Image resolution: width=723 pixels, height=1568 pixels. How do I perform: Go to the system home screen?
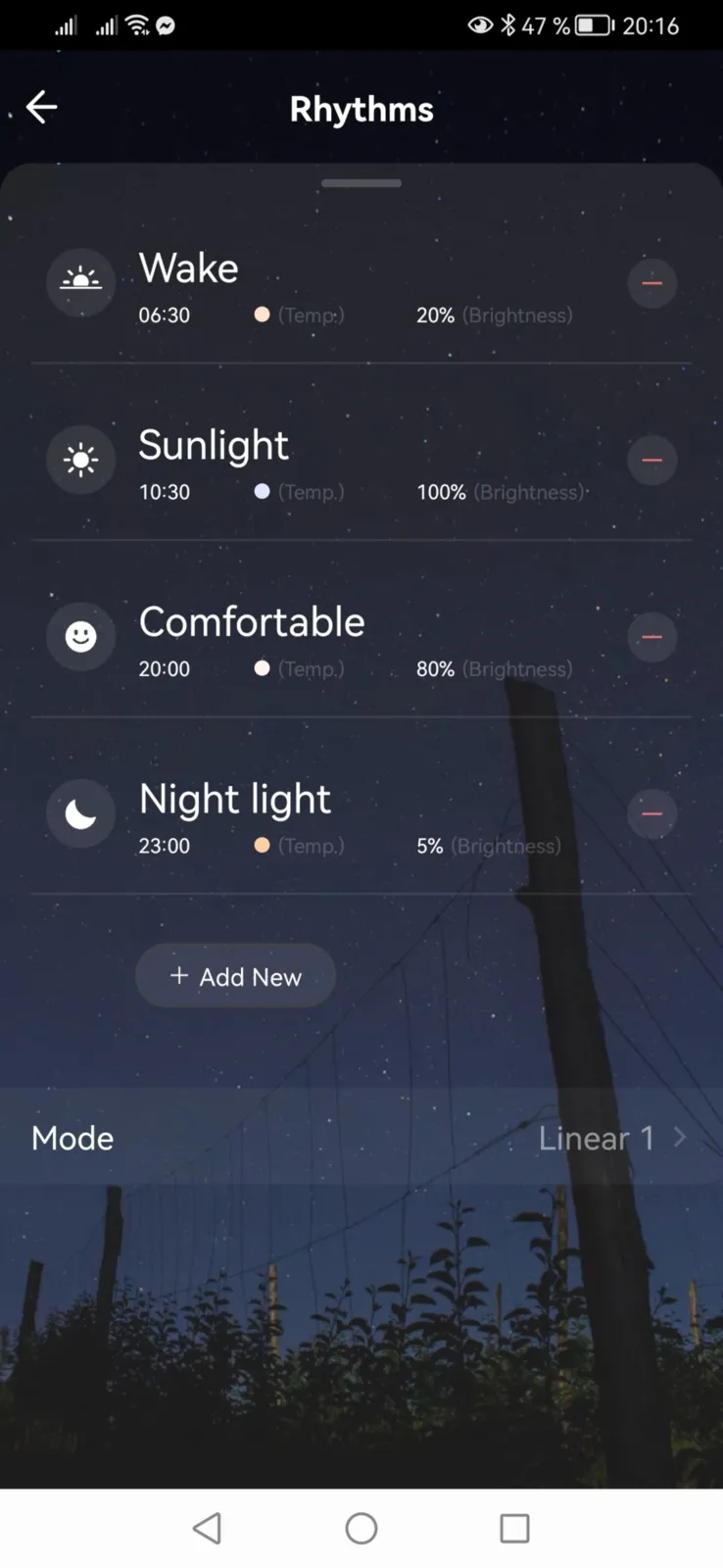361,1528
